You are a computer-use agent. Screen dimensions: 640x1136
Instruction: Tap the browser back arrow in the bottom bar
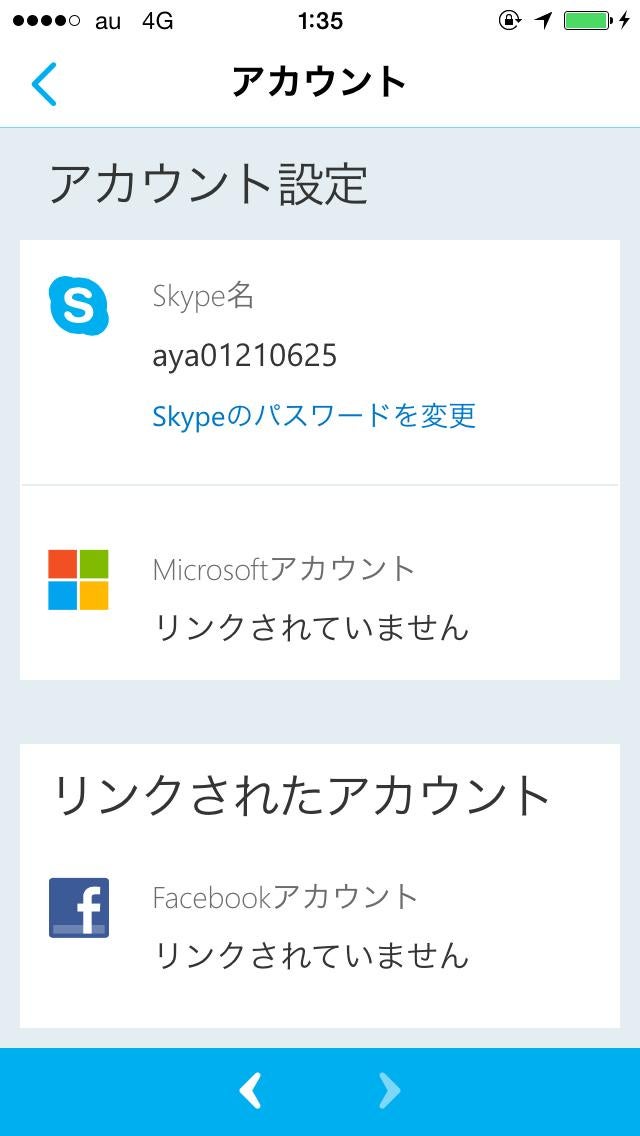[251, 1091]
